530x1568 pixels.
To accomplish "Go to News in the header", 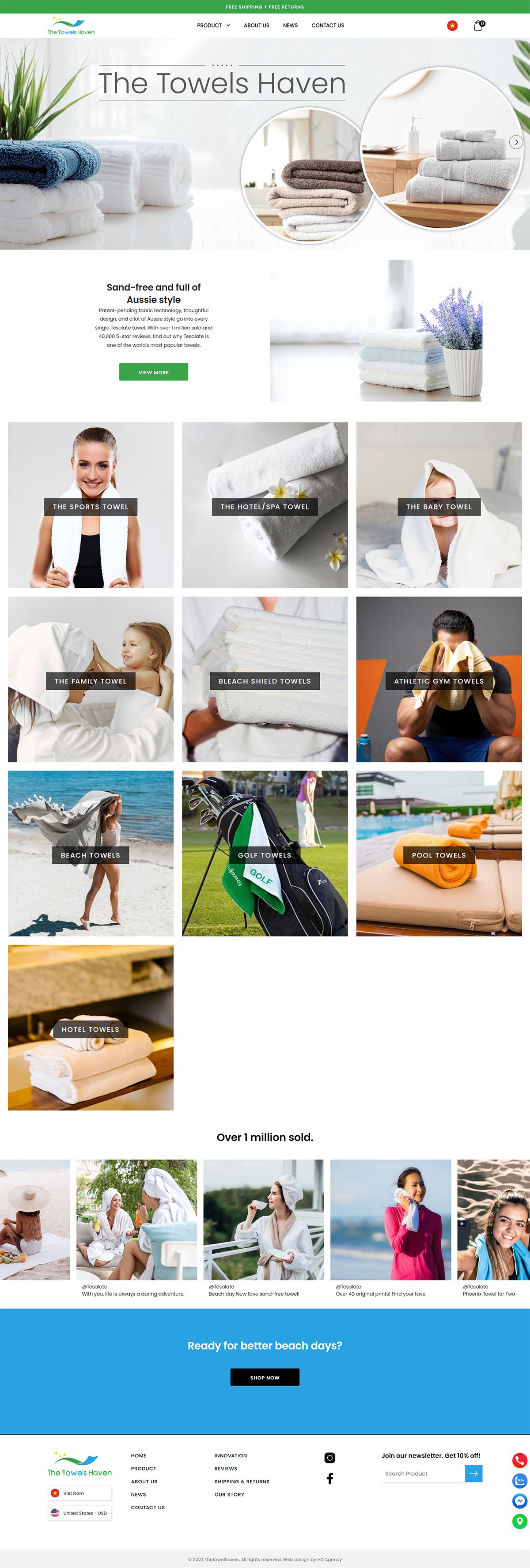I will tap(290, 26).
